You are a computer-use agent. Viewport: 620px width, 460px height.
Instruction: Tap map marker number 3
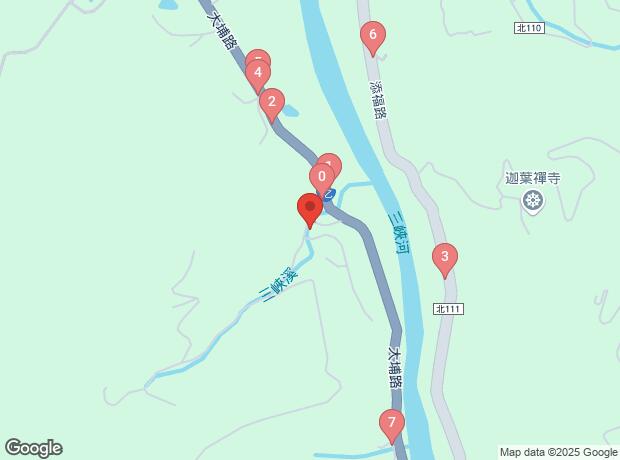point(444,260)
